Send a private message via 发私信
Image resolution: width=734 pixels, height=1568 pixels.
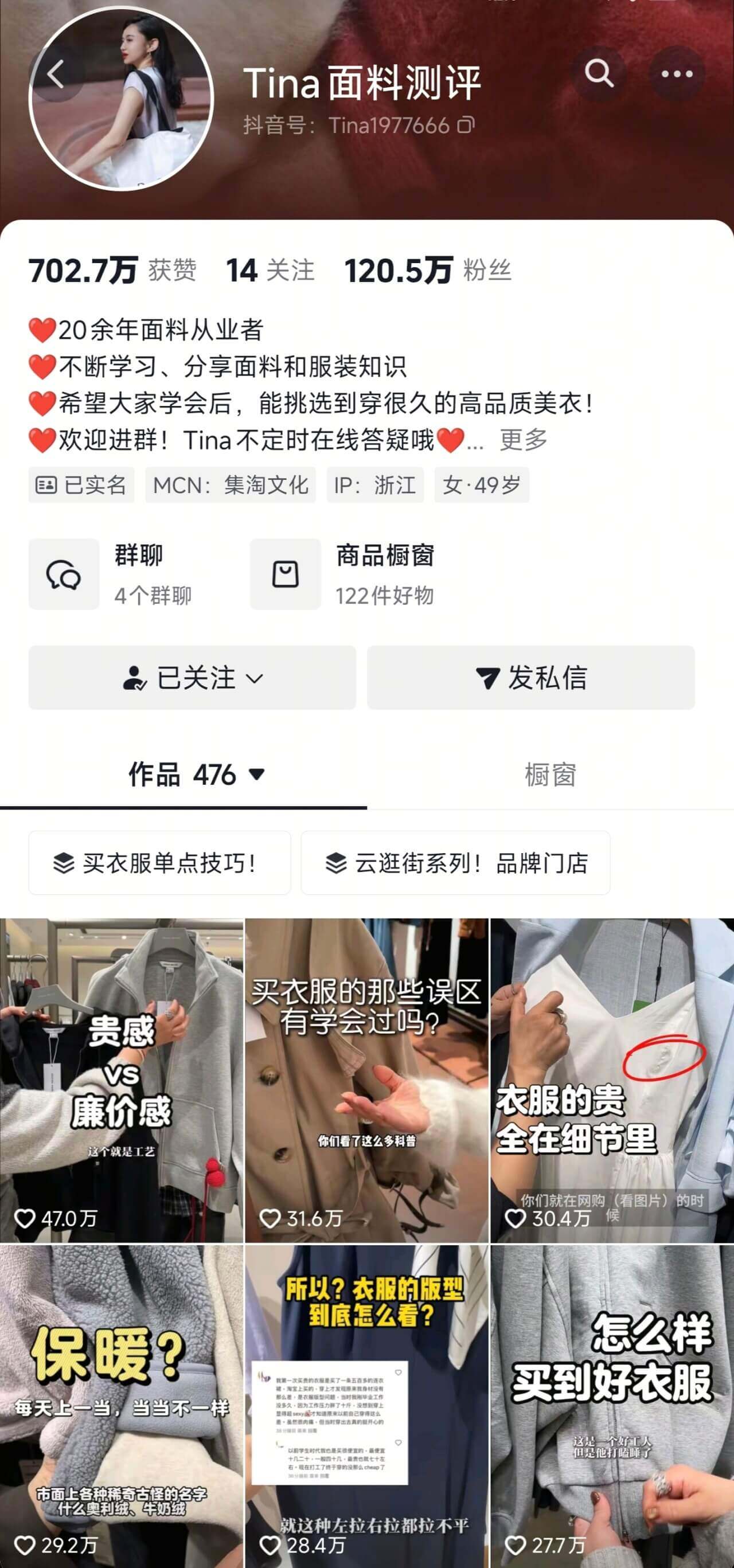point(531,678)
